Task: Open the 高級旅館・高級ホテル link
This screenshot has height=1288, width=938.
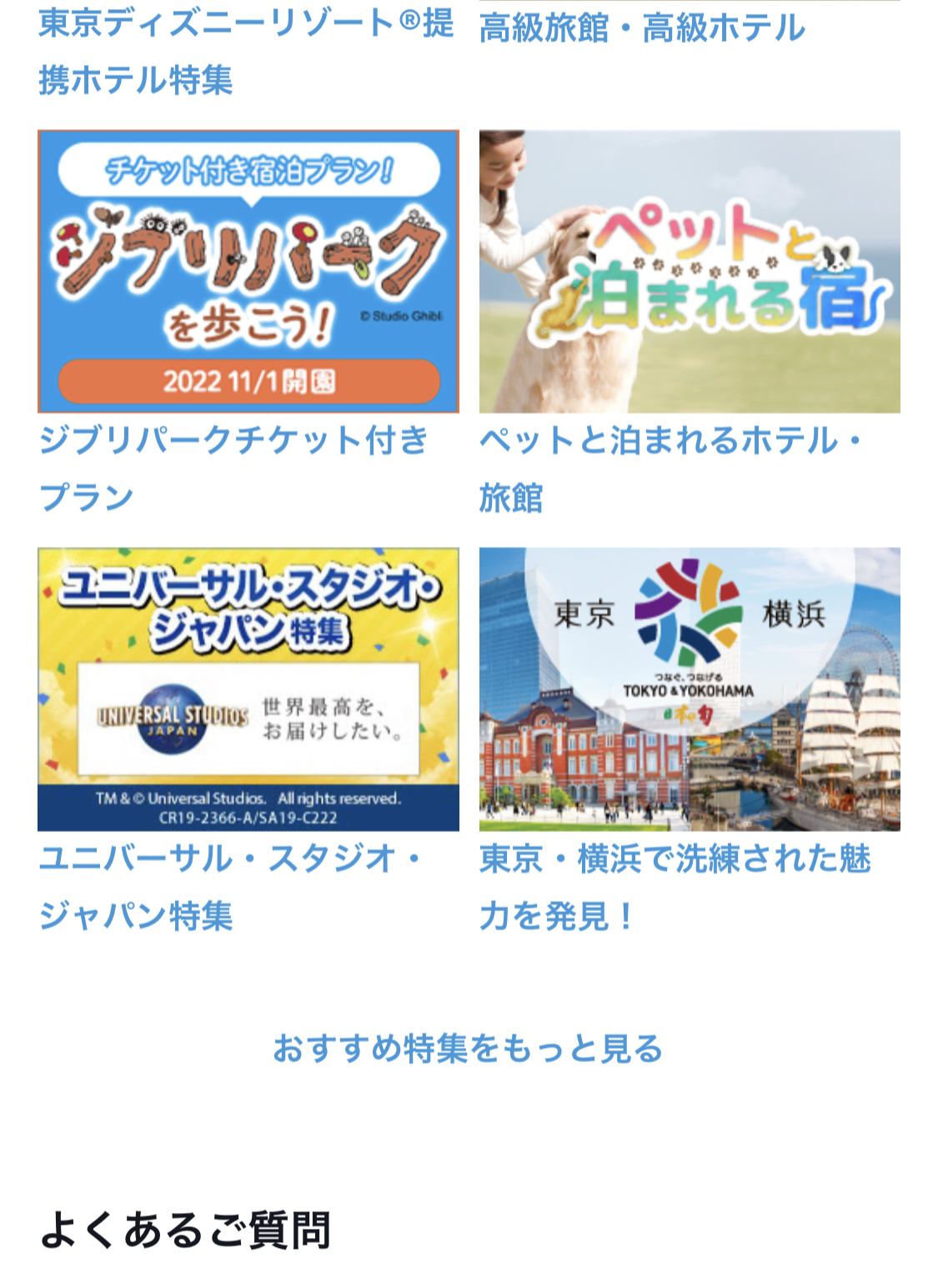Action: click(642, 28)
